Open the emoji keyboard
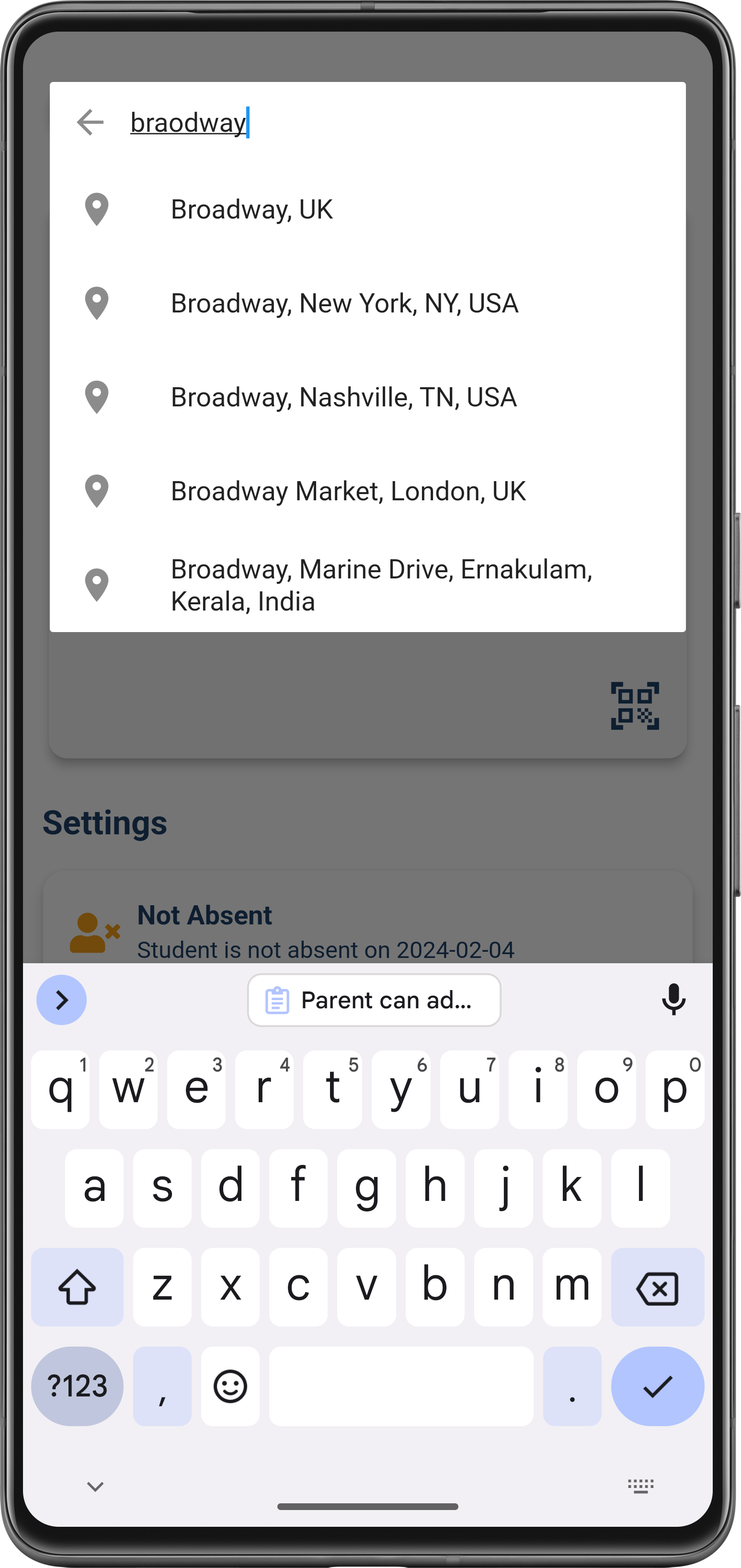Image resolution: width=741 pixels, height=1568 pixels. (230, 1386)
